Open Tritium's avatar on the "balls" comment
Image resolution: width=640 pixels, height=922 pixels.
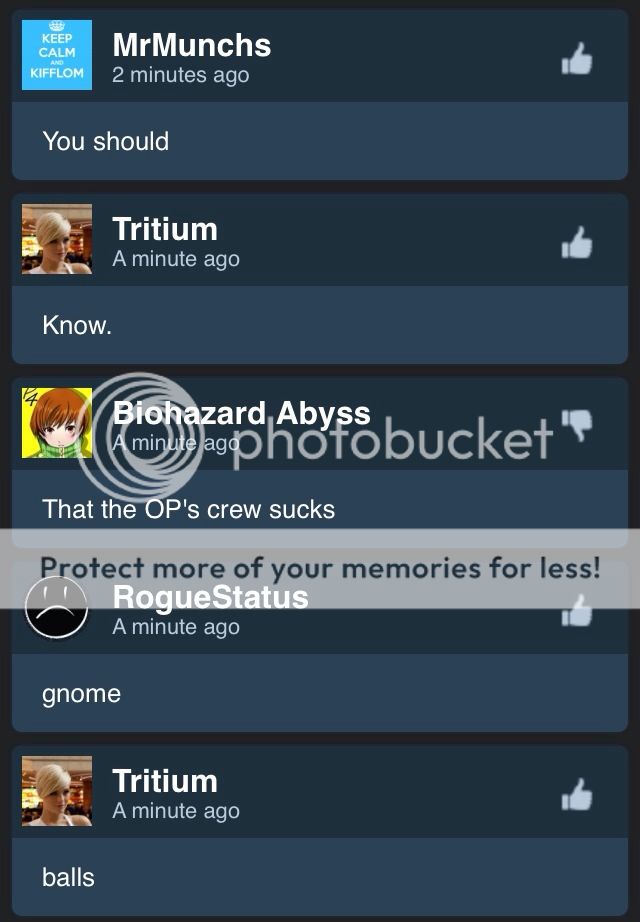57,791
